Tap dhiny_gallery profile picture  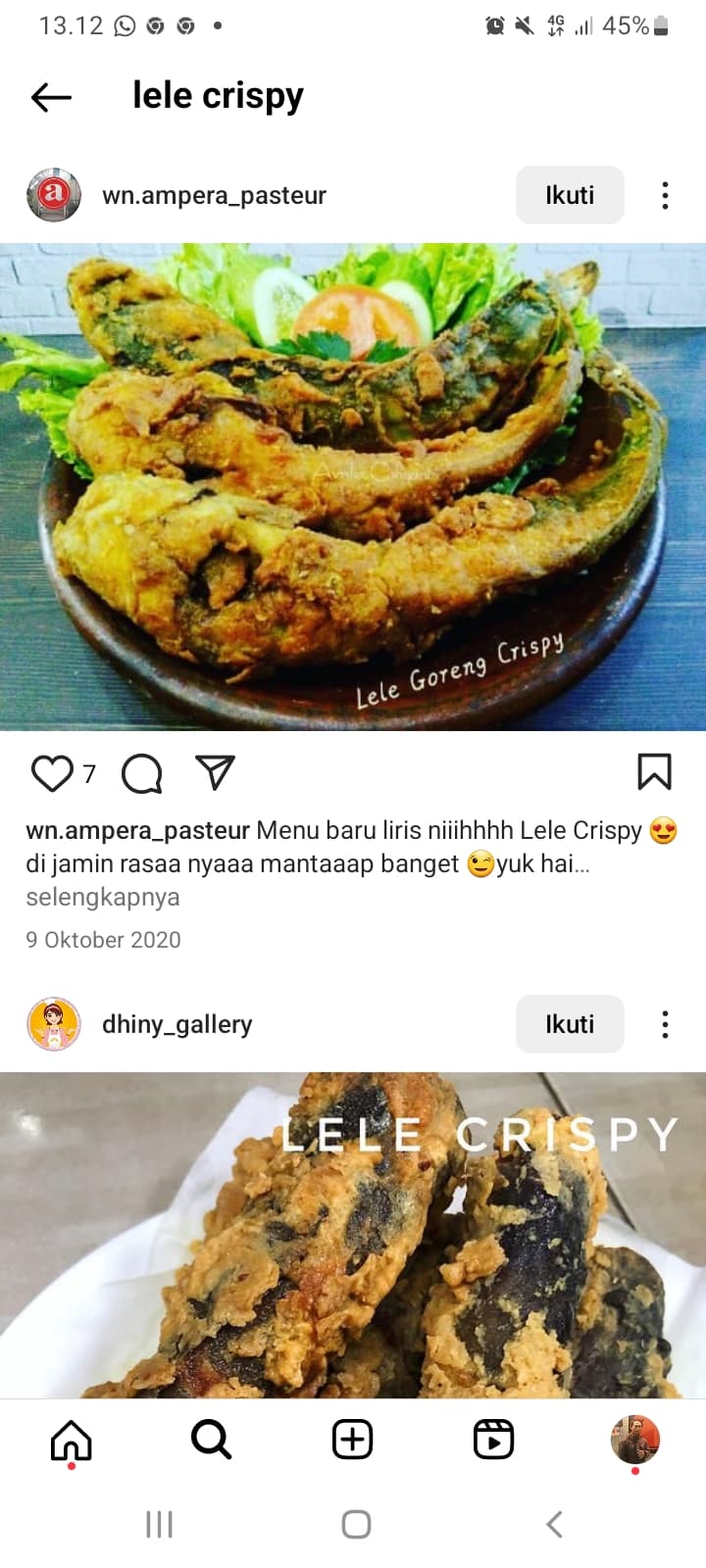point(54,1024)
